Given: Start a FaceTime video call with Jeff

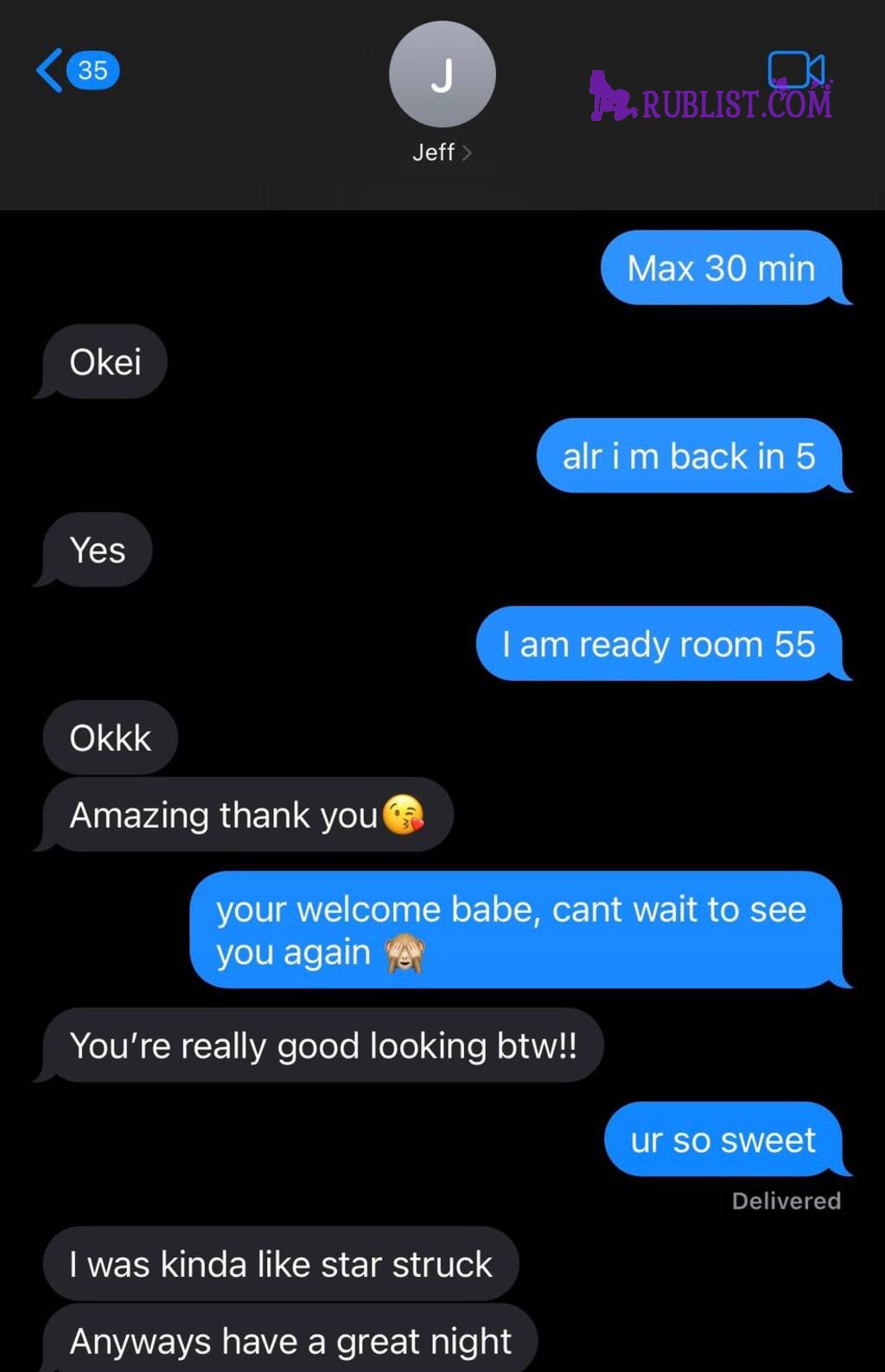Looking at the screenshot, I should point(795,71).
